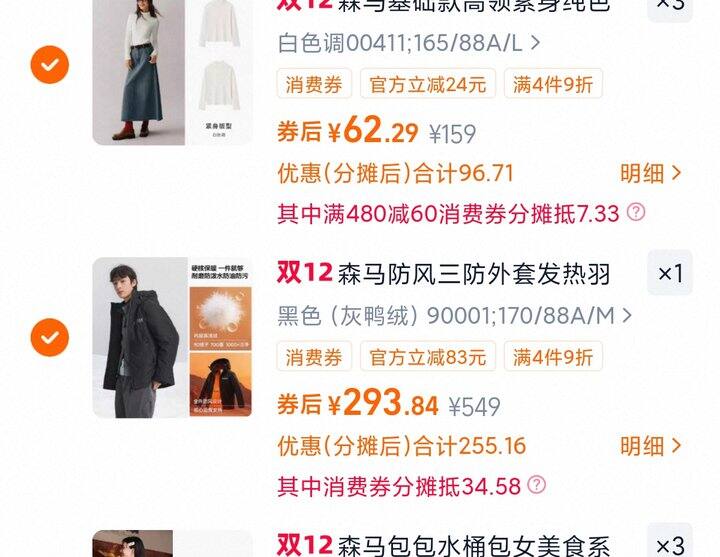Open the windproof down jacket product image
720x557 pixels.
172,338
